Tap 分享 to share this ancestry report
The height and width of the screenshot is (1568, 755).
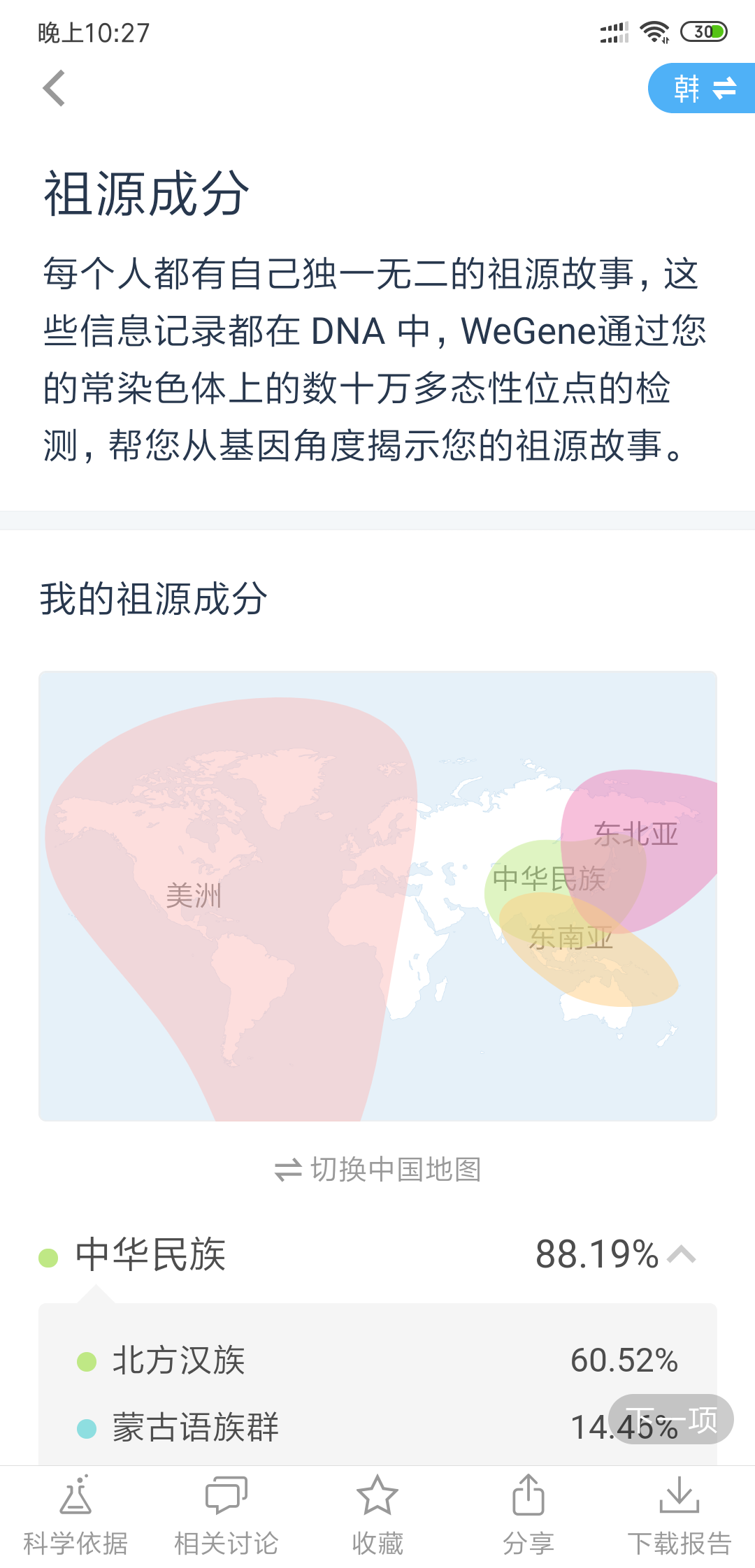[x=528, y=1515]
